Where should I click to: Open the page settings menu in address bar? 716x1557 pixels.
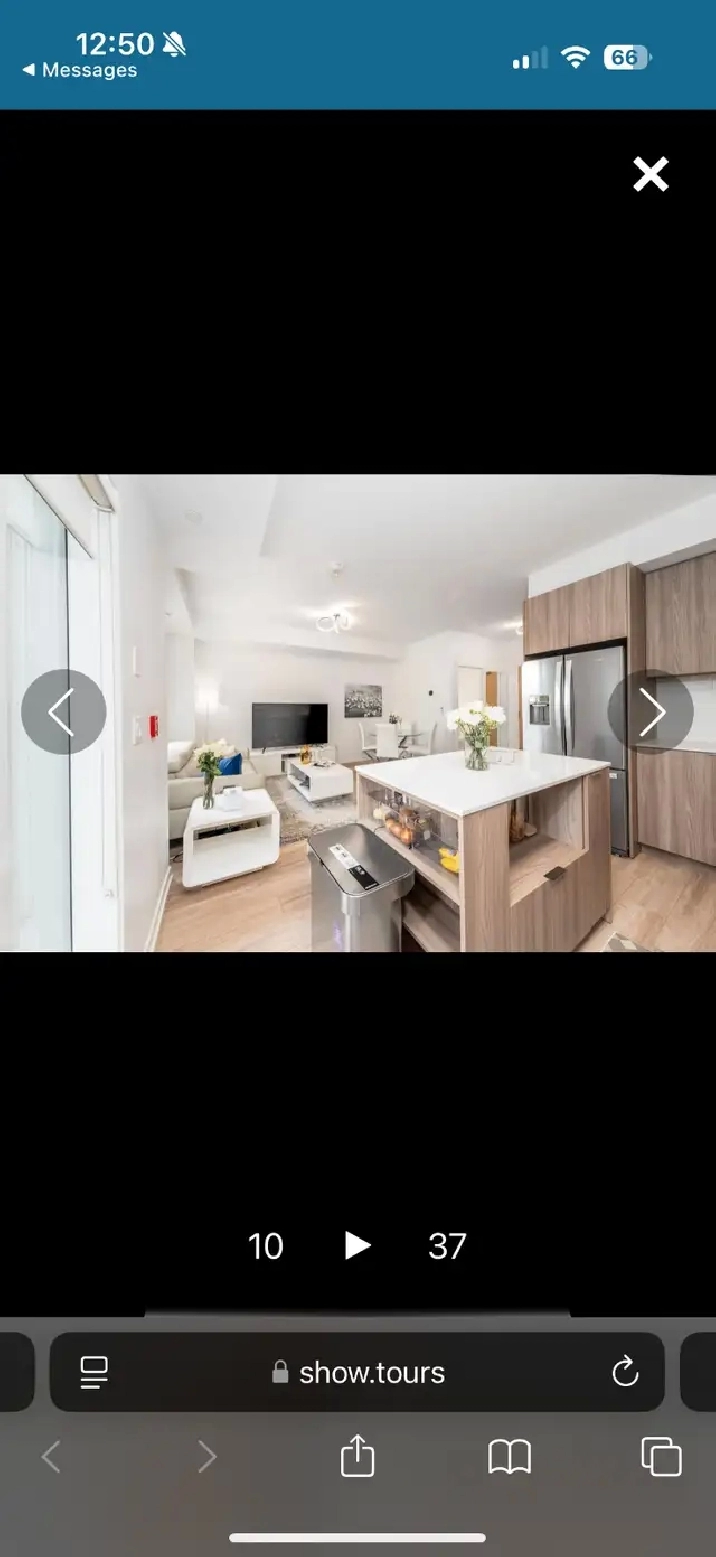95,1372
